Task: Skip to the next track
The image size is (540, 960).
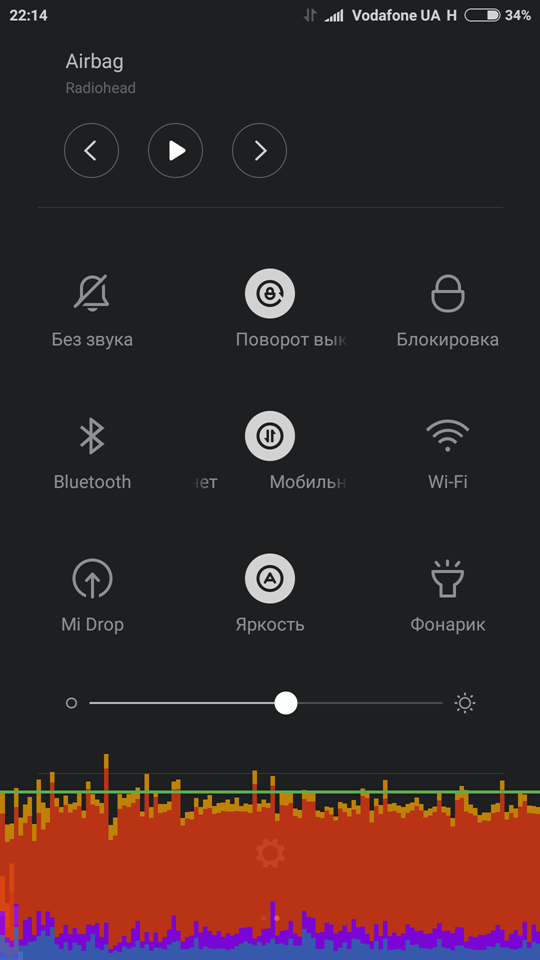Action: click(259, 151)
